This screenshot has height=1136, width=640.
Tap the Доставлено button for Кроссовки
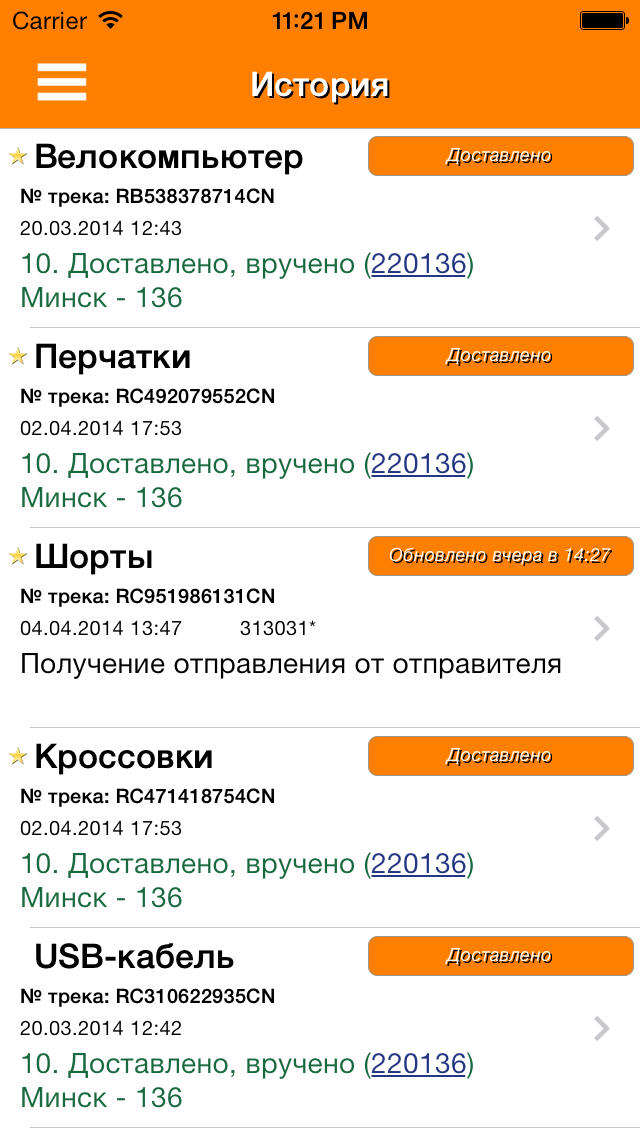point(500,756)
